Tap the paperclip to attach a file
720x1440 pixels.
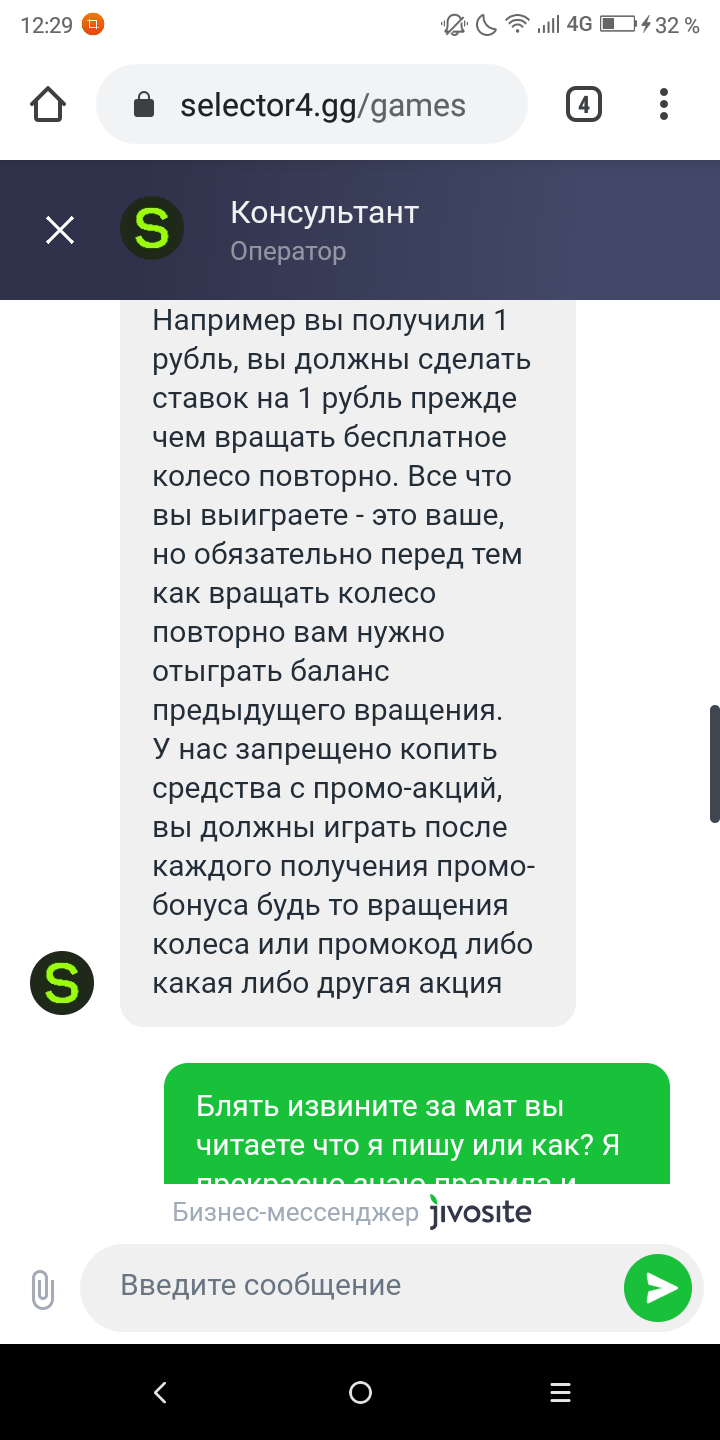coord(41,1289)
